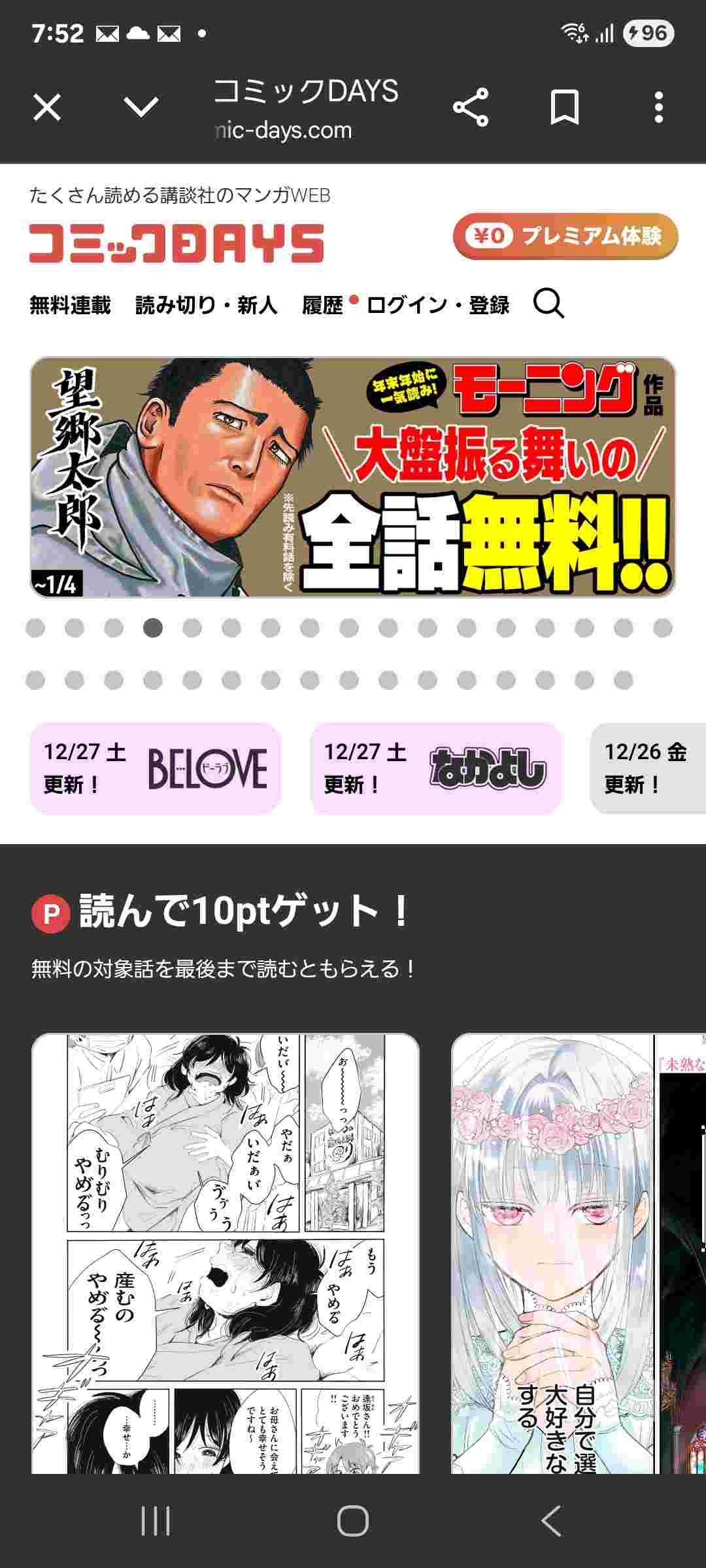Open the モーニング 全話無料 banner
The width and height of the screenshot is (706, 1568).
click(353, 477)
